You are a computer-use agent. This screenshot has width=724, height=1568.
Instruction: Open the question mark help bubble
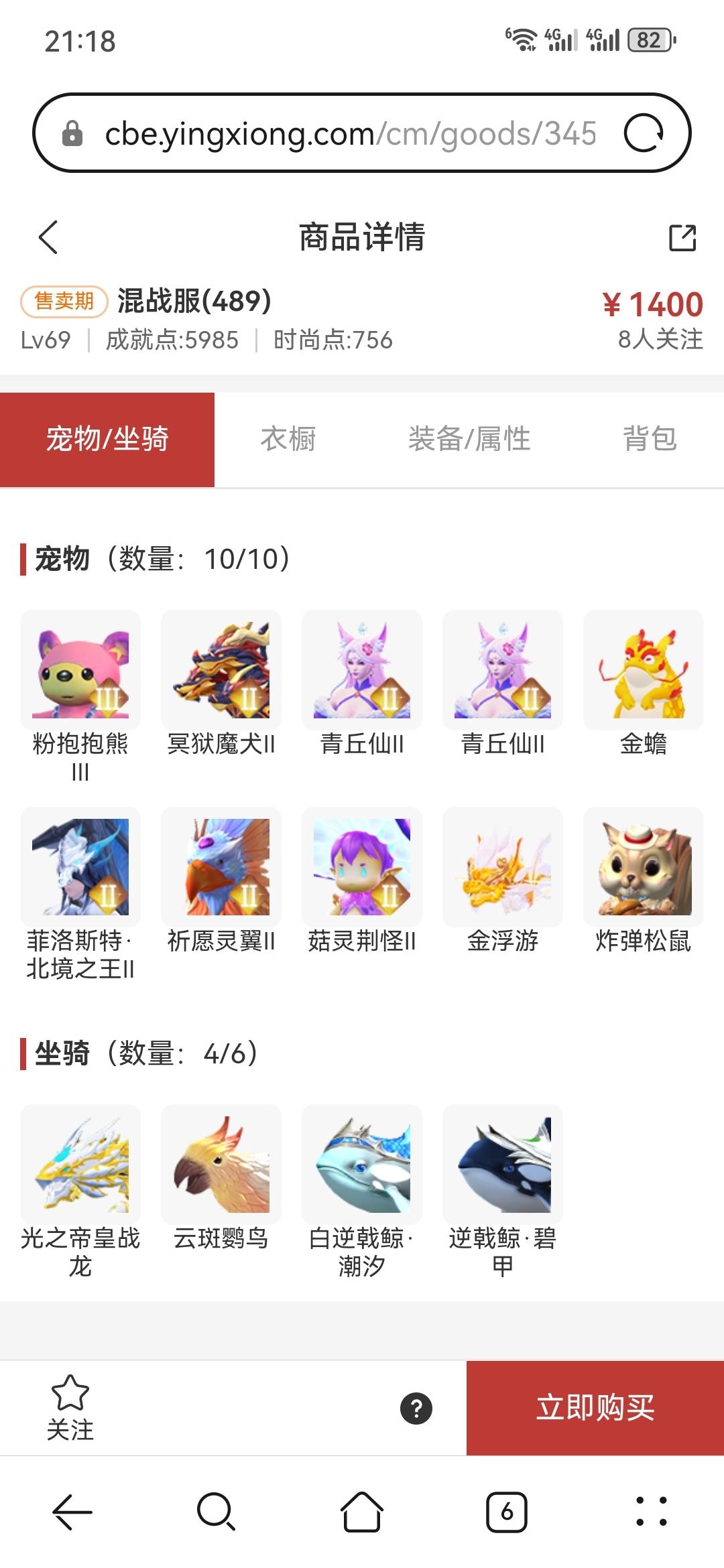point(416,1409)
